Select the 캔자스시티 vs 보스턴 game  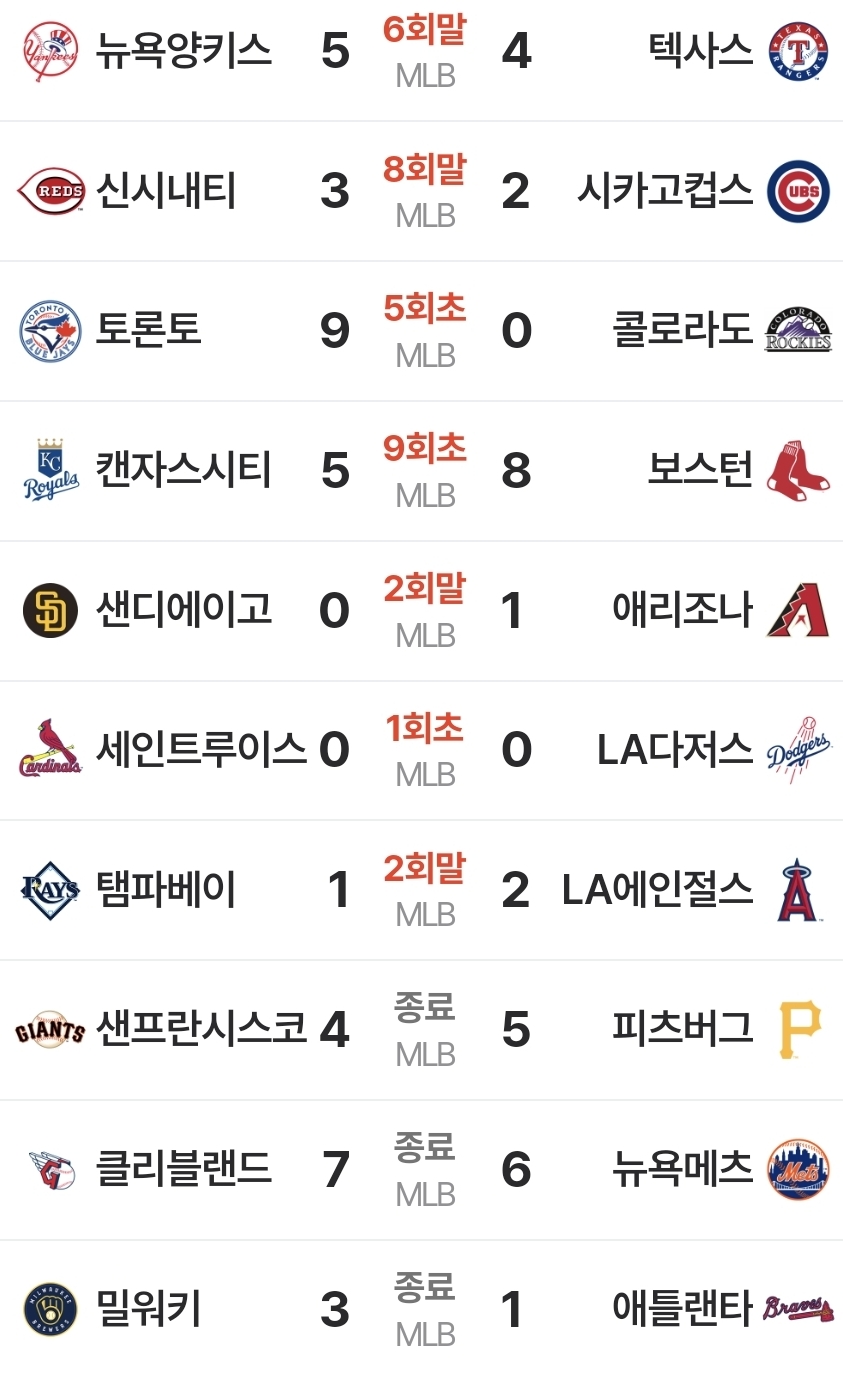click(421, 471)
